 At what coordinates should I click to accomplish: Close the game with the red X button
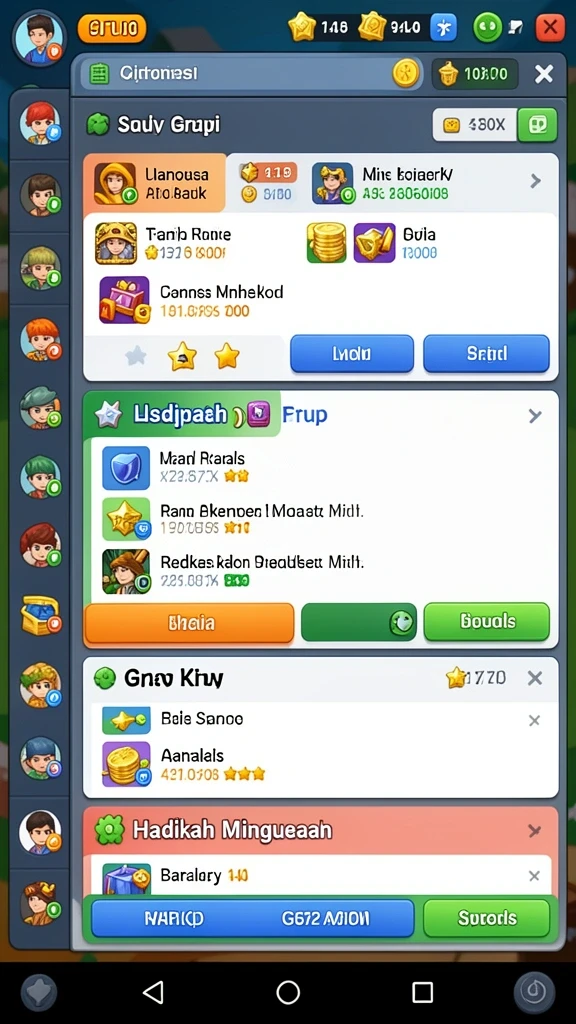(x=550, y=28)
